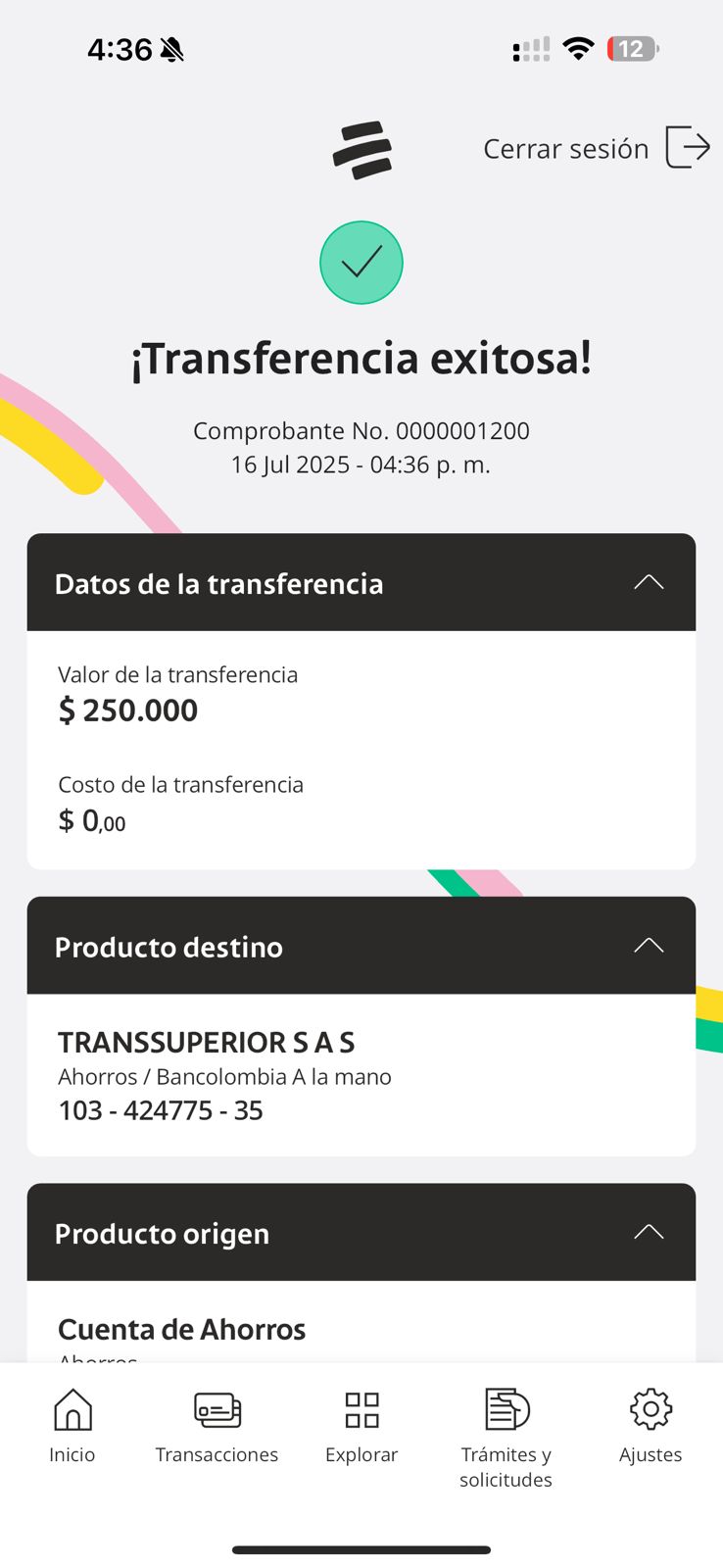The image size is (723, 1568).
Task: Tap Cerrar sesión to log out
Action: [595, 148]
